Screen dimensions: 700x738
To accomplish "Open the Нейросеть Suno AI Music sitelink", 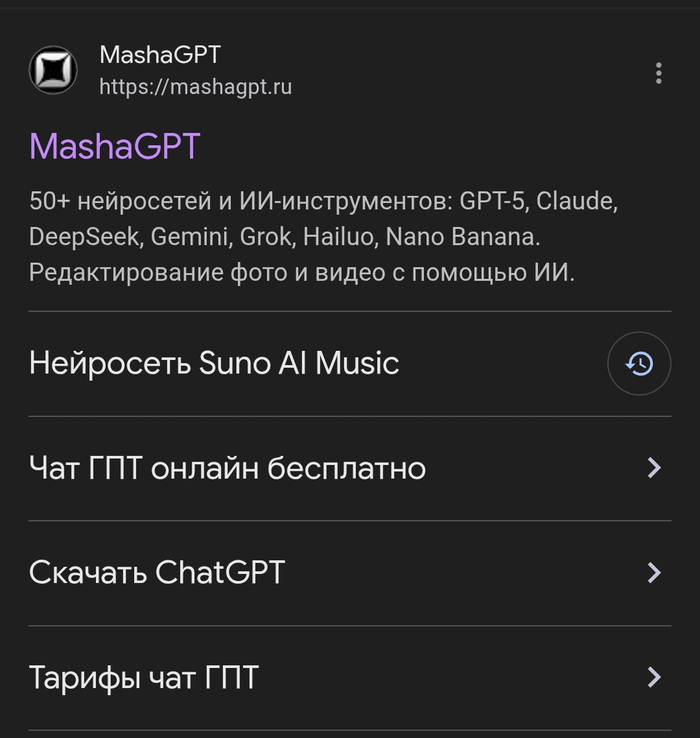I will click(214, 363).
